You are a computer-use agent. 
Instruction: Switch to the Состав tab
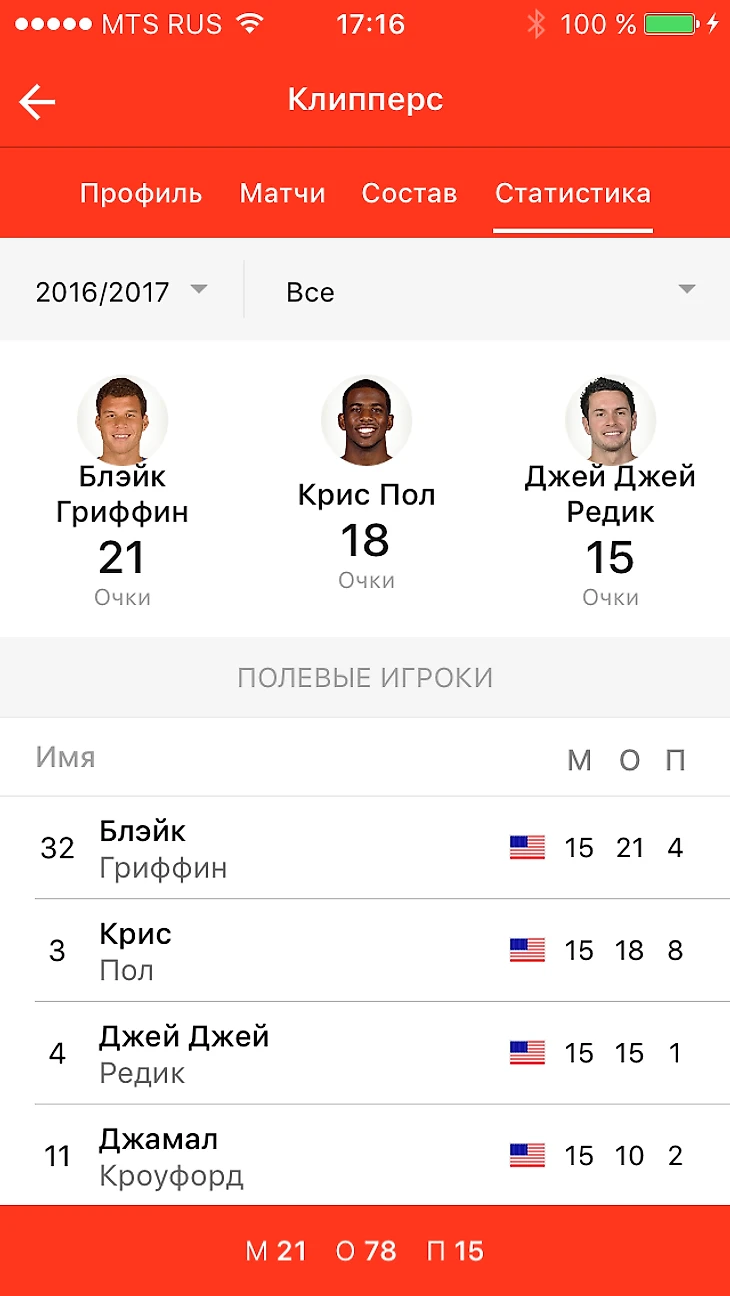coord(409,193)
